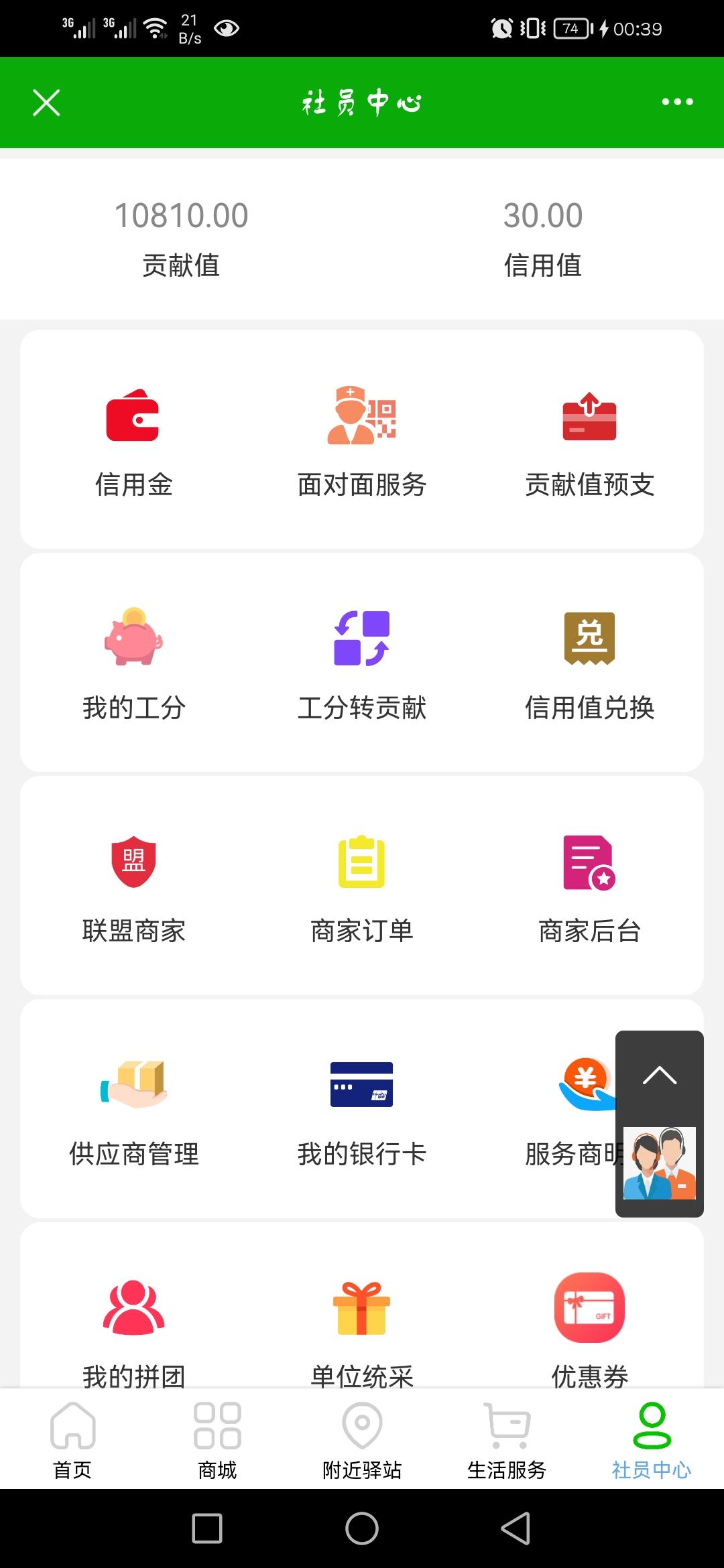Image resolution: width=724 pixels, height=1568 pixels.
Task: Tap the 贡献值 balance 10810.00
Action: pyautogui.click(x=181, y=214)
